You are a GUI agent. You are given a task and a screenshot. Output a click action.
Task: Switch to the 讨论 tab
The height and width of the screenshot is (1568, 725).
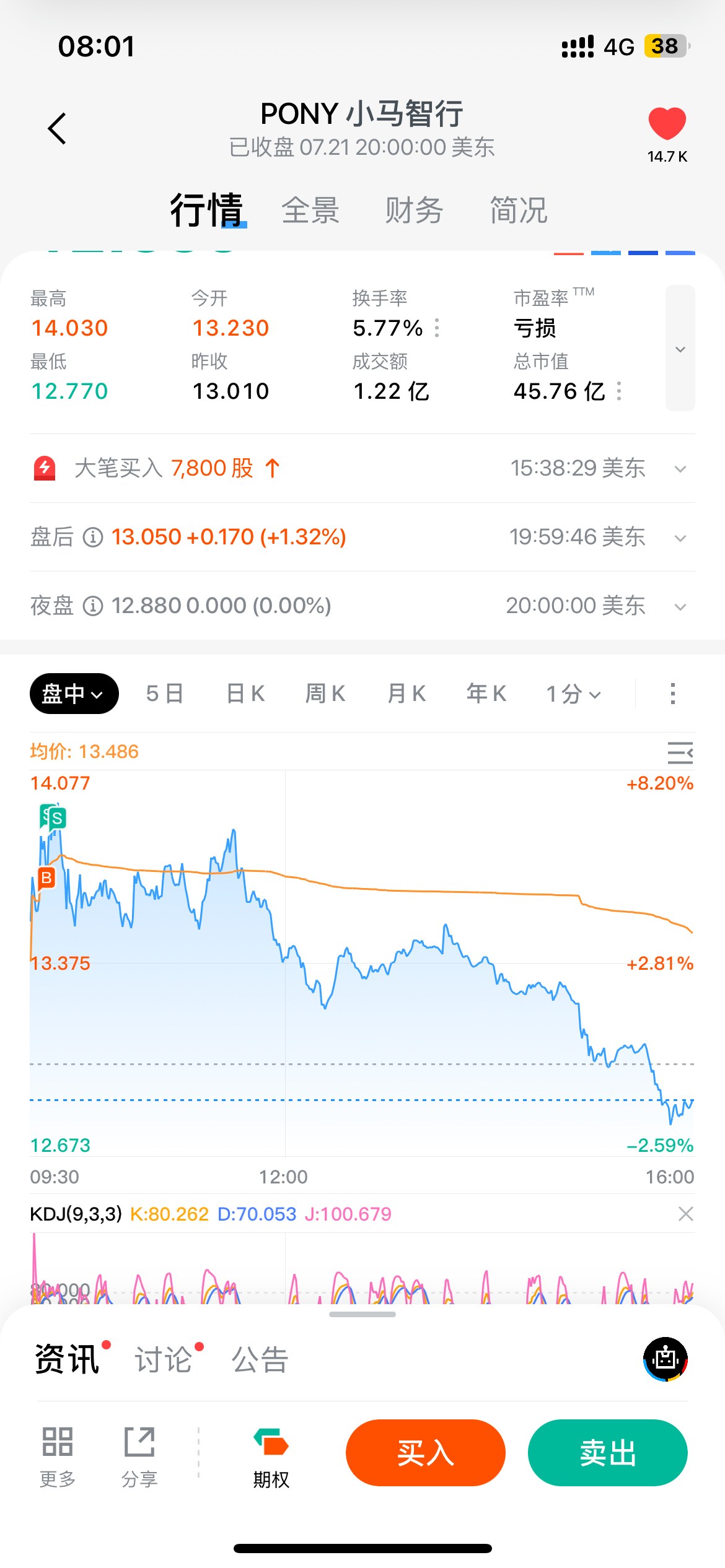tap(164, 1359)
